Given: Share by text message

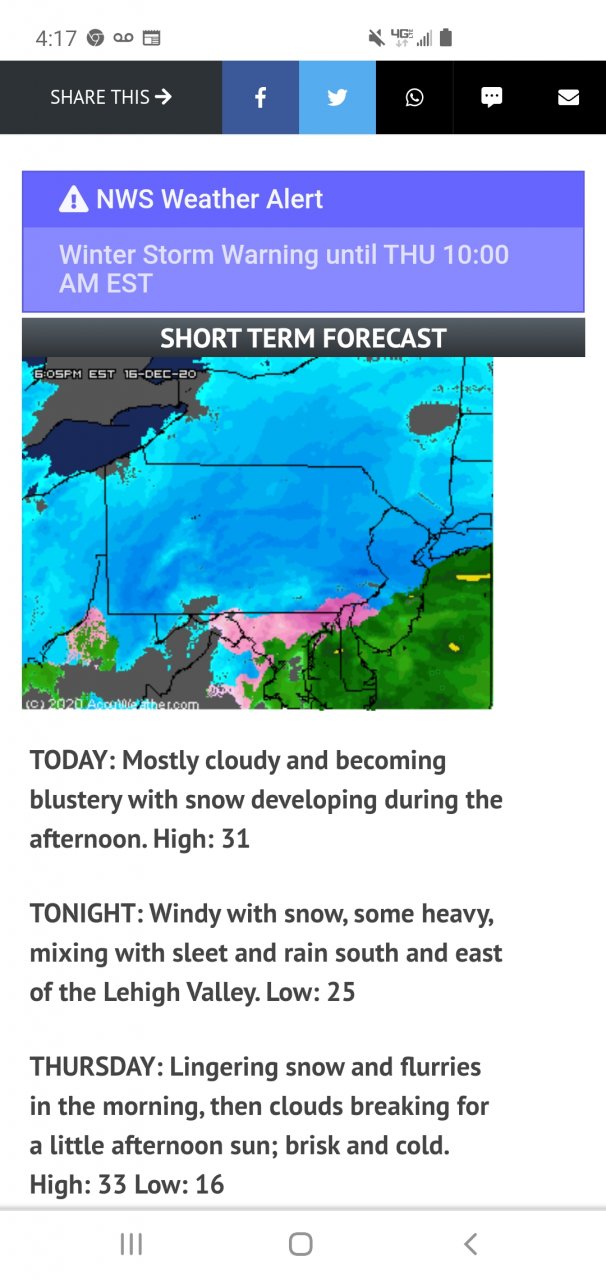Looking at the screenshot, I should [x=491, y=97].
